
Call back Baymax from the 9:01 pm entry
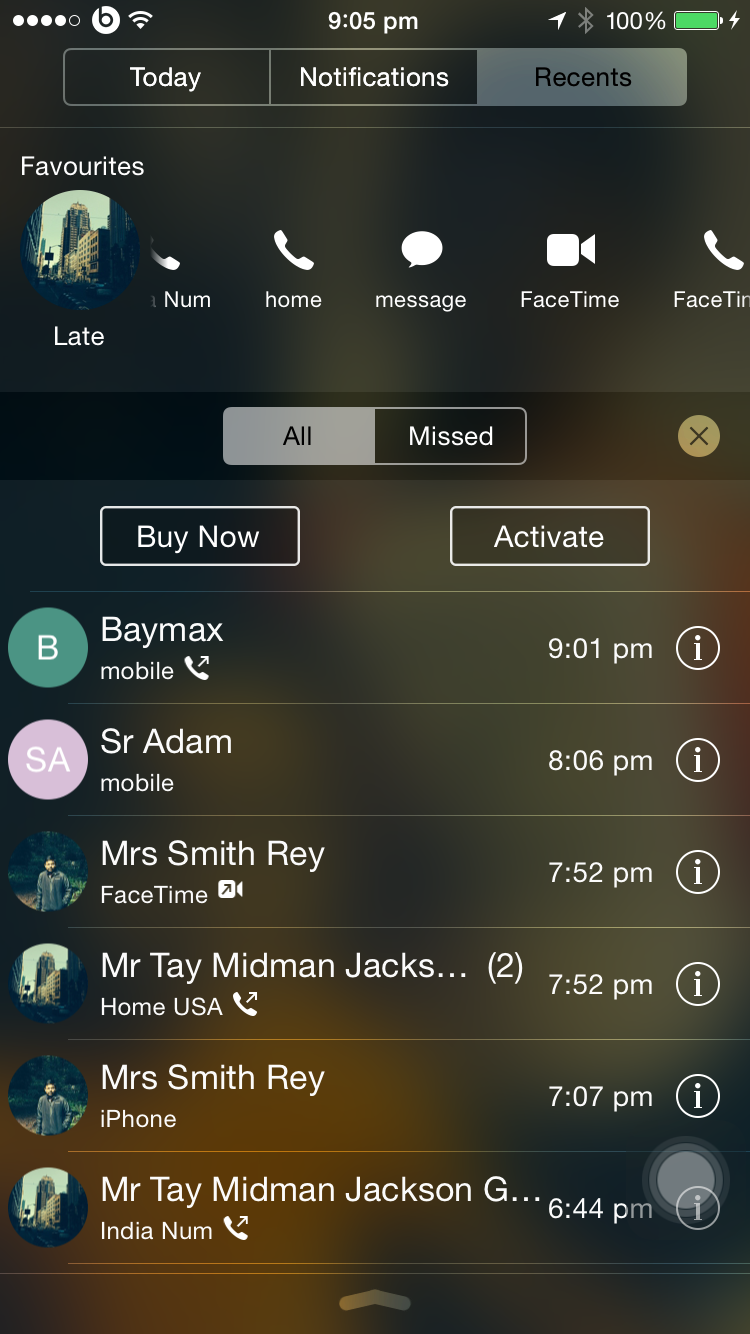click(300, 648)
